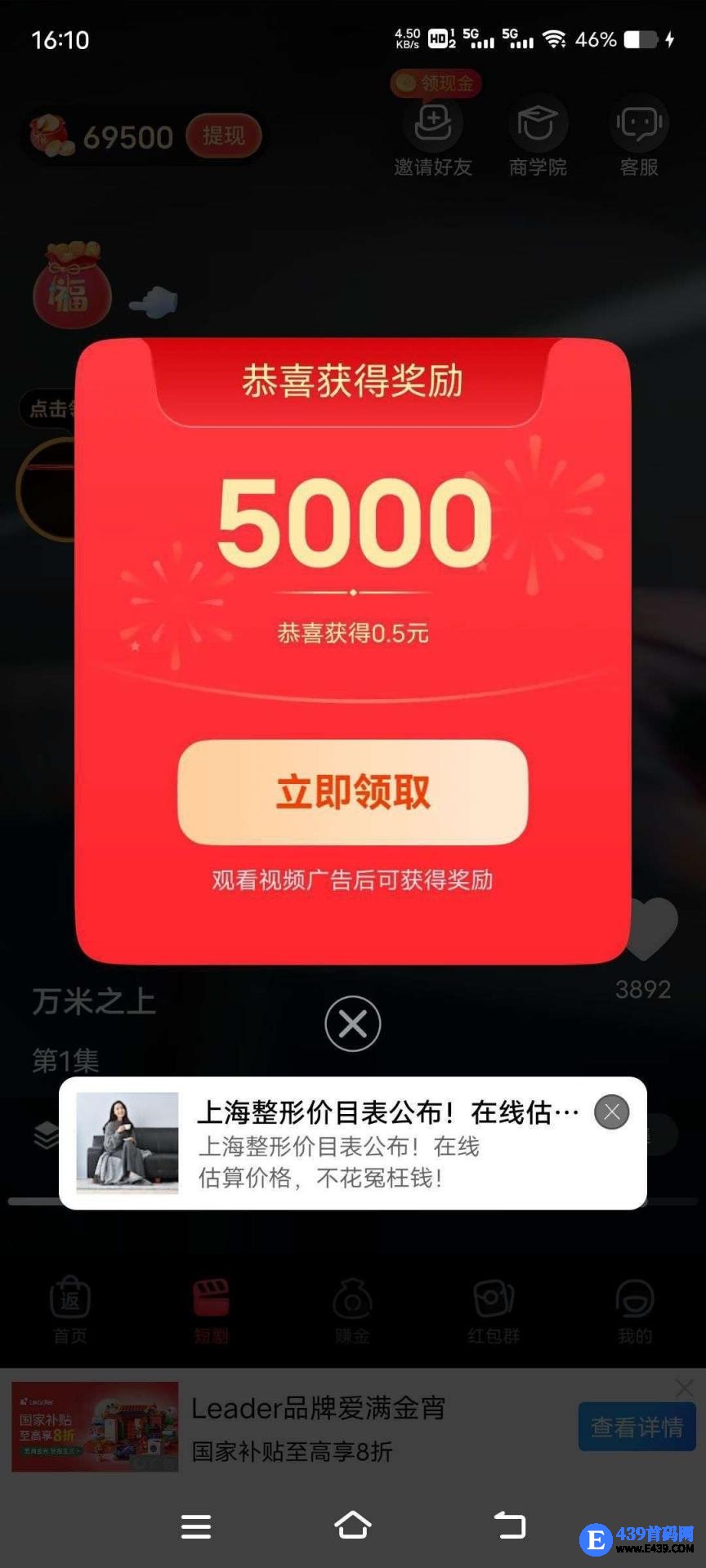Go to the system home screen
The height and width of the screenshot is (1568, 706).
(x=352, y=1525)
